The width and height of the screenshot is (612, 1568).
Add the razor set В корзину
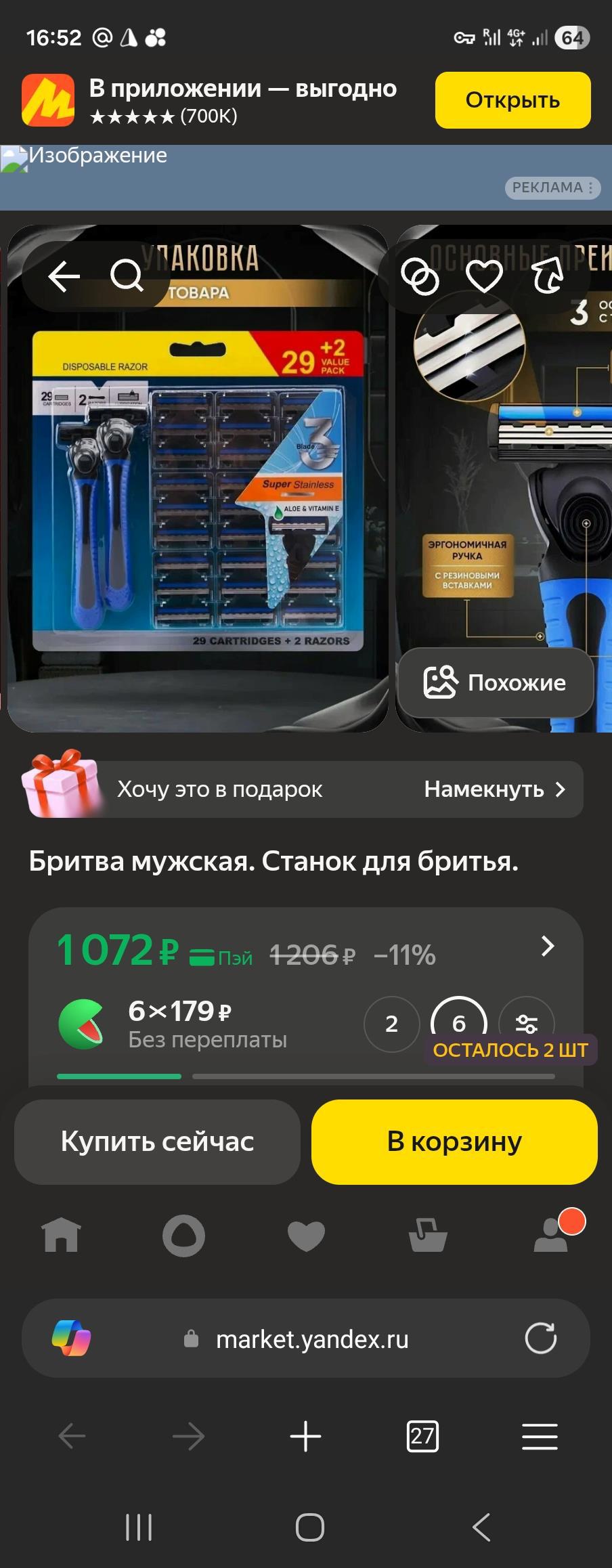(x=454, y=1141)
